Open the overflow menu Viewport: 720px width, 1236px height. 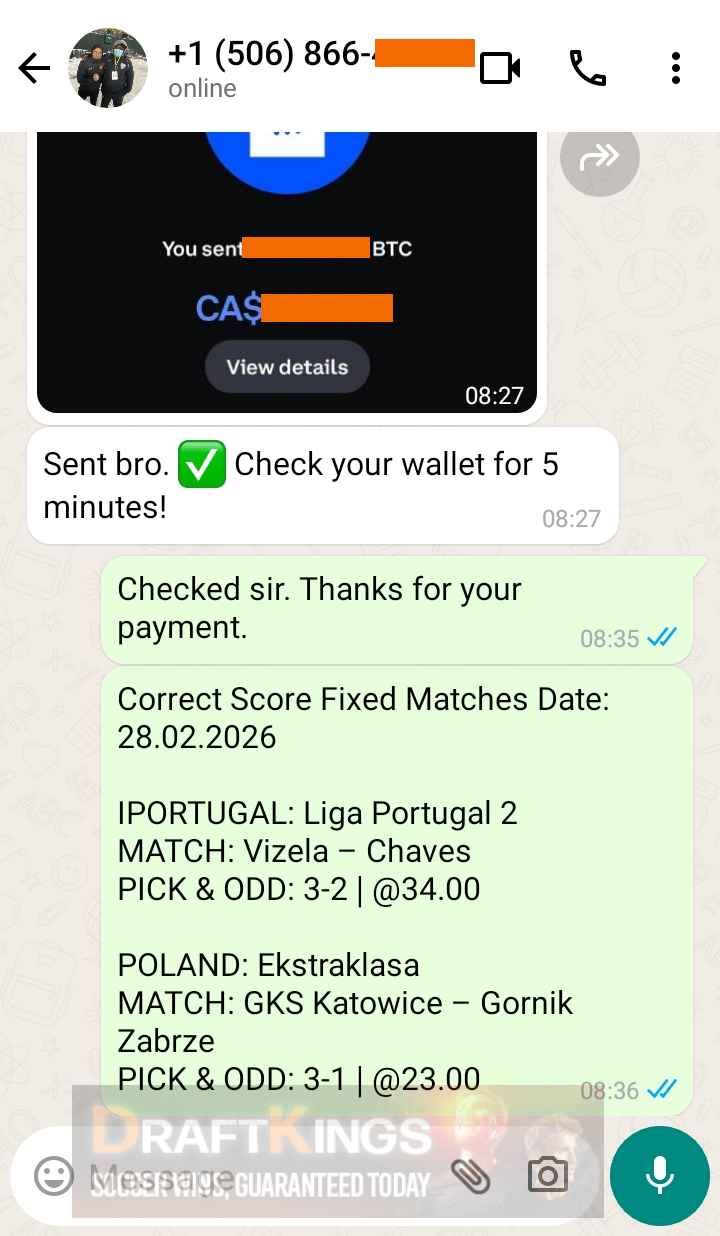676,68
